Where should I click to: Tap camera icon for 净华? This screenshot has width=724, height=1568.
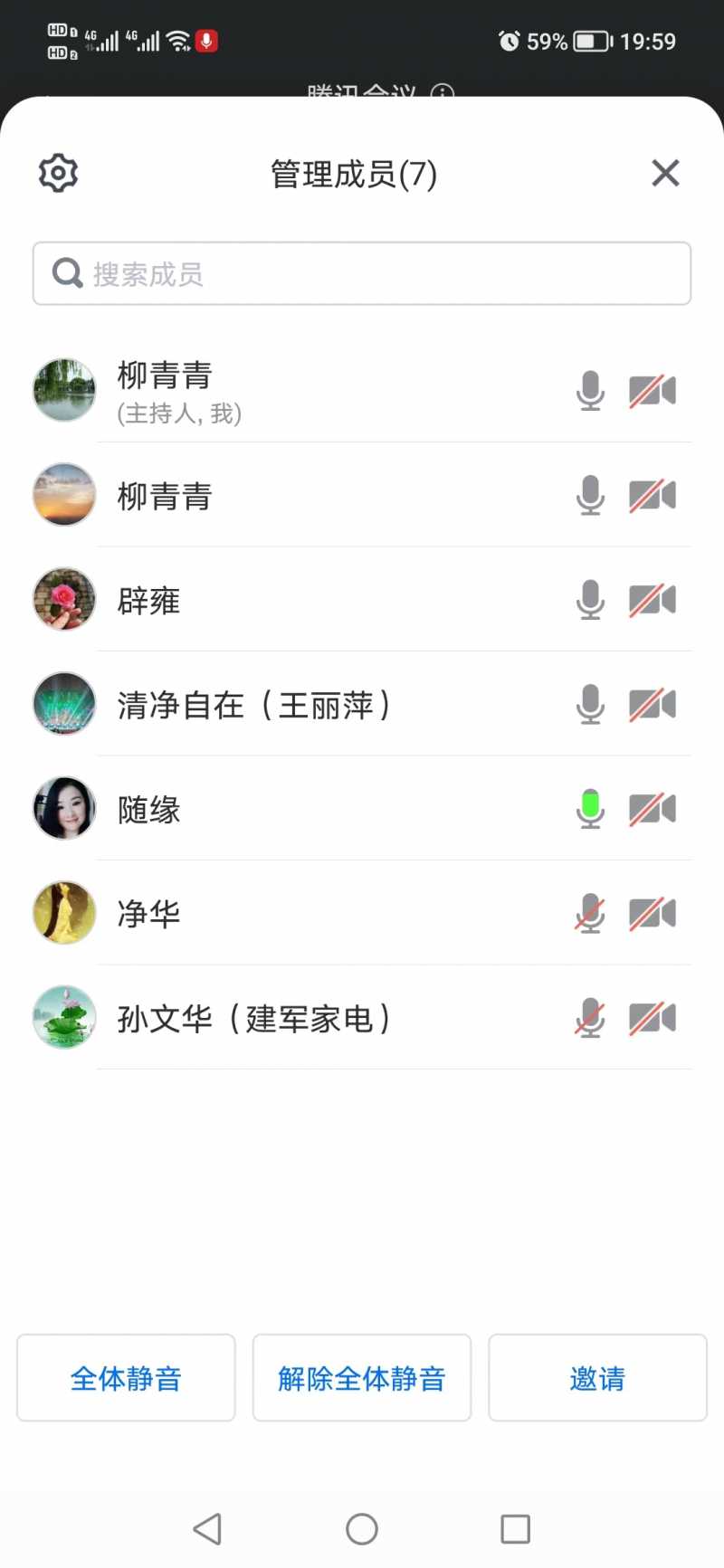pos(653,914)
